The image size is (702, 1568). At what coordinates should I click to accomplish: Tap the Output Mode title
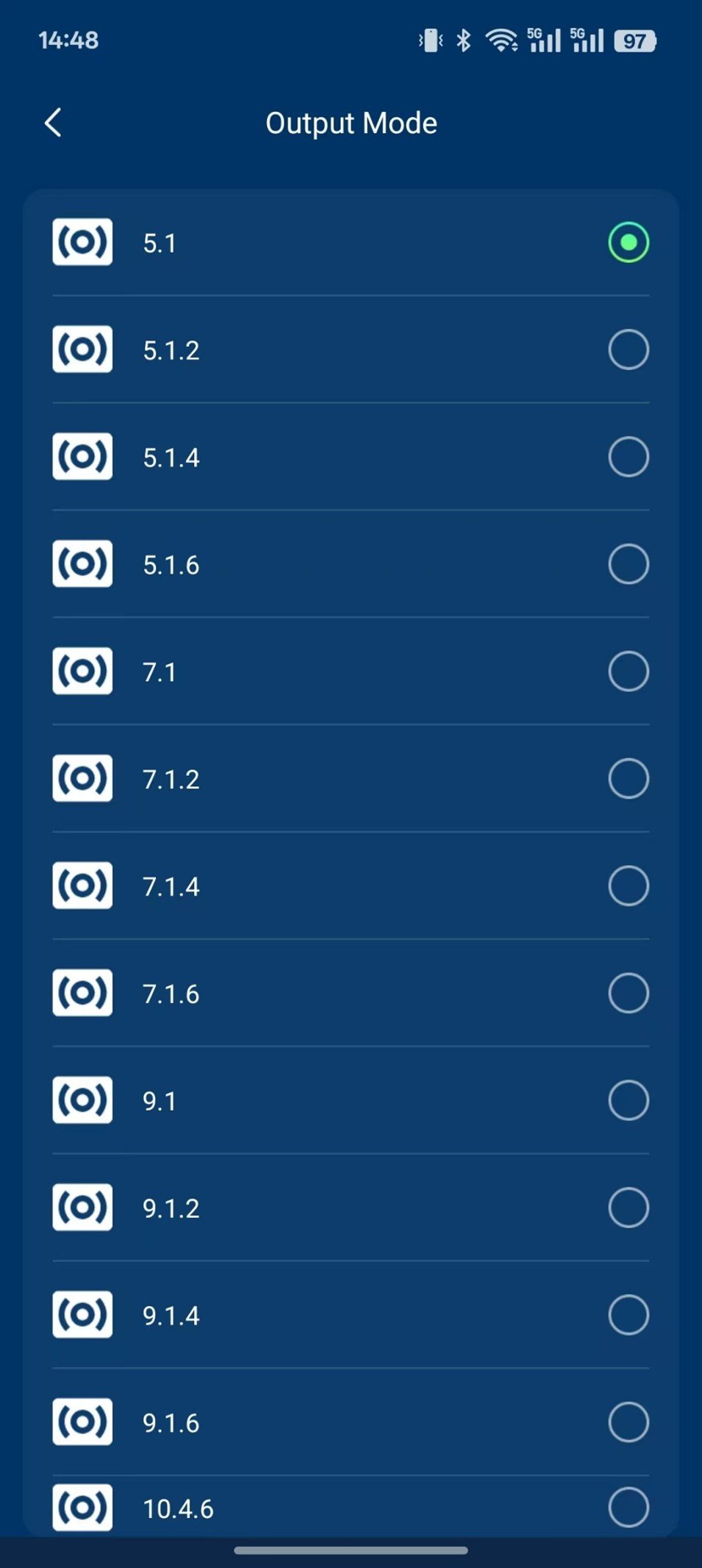tap(351, 122)
